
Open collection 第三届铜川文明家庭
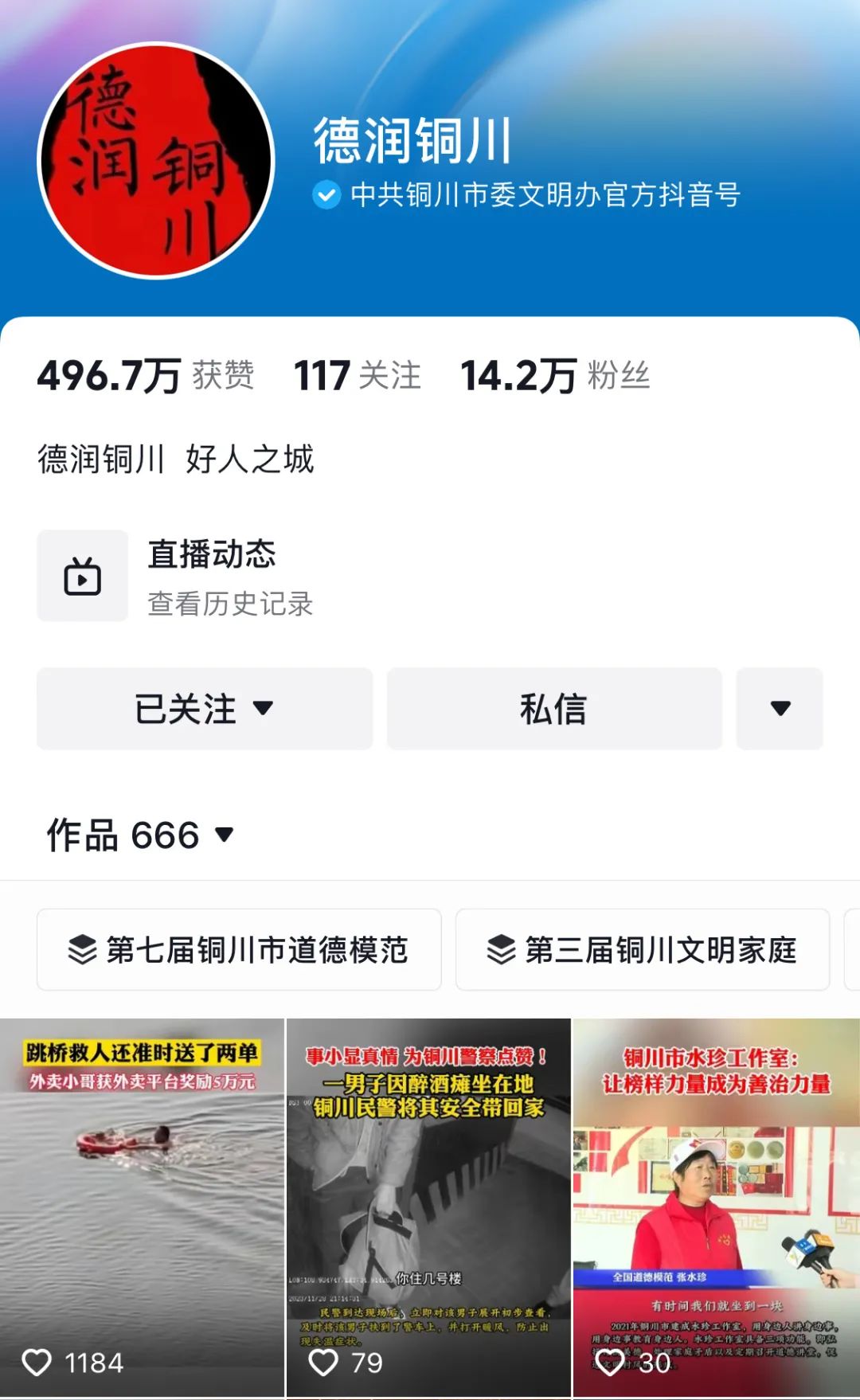(642, 950)
